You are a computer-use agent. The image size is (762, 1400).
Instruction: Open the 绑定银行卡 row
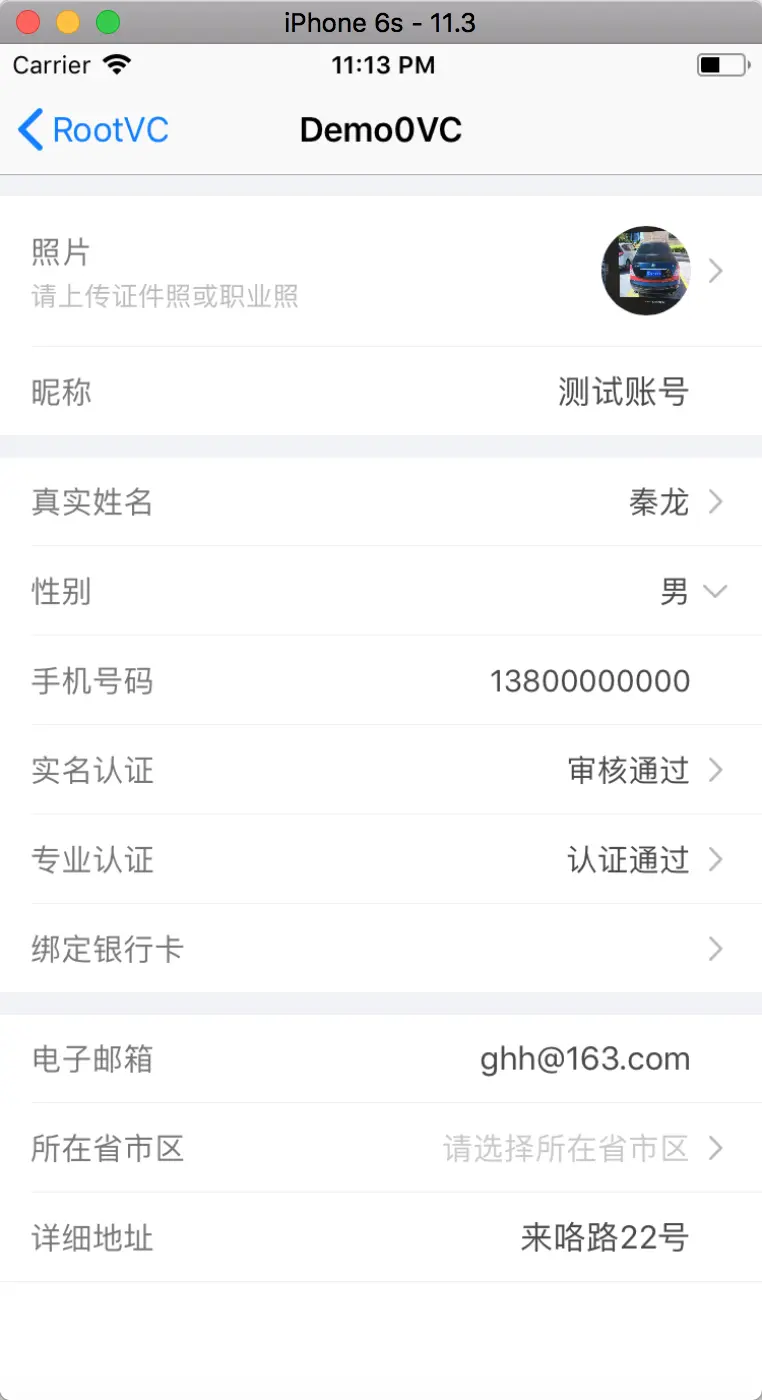click(x=380, y=949)
